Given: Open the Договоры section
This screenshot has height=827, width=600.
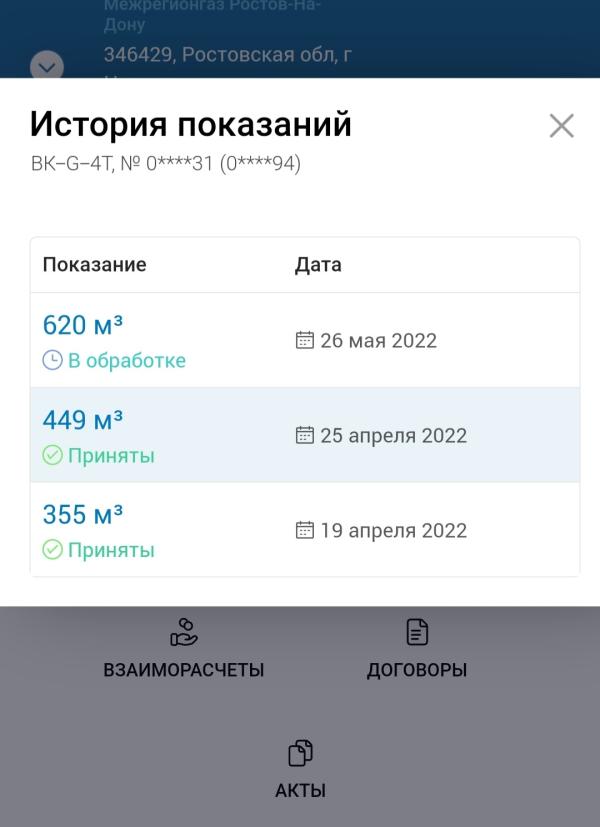Looking at the screenshot, I should coord(417,648).
